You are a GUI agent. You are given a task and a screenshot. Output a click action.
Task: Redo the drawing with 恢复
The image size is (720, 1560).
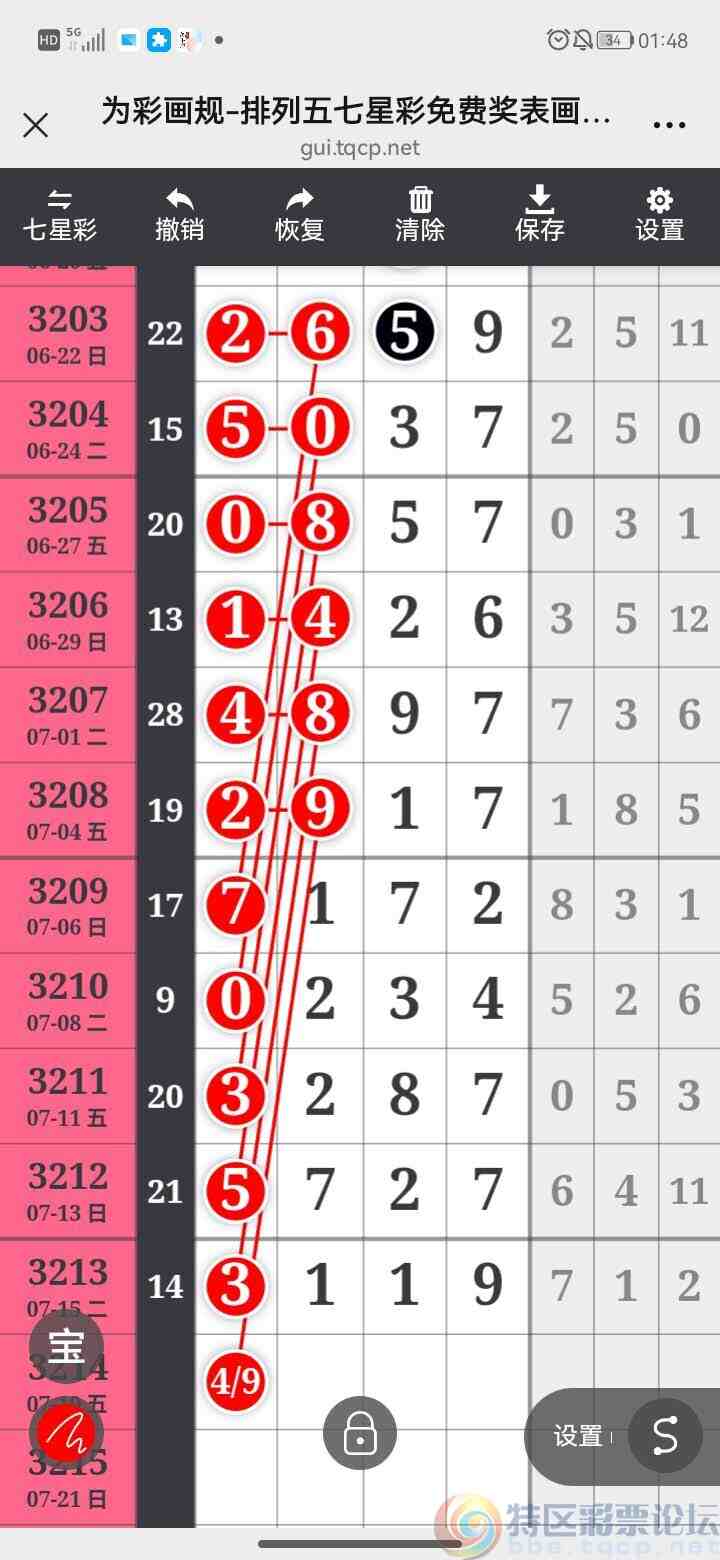(x=300, y=215)
